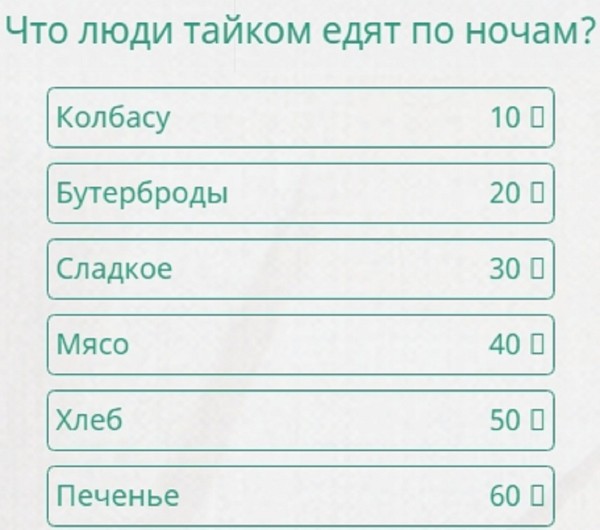Tap the Мясо answer option
This screenshot has width=600, height=530.
pos(300,345)
